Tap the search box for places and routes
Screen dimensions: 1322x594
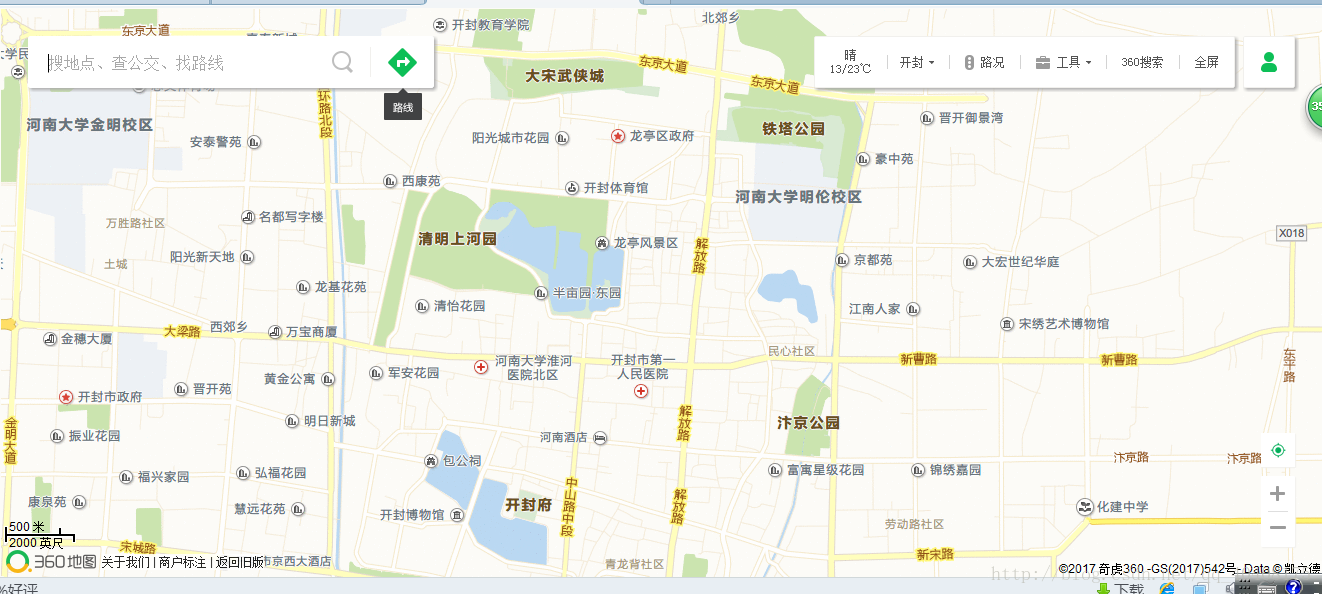pos(185,63)
